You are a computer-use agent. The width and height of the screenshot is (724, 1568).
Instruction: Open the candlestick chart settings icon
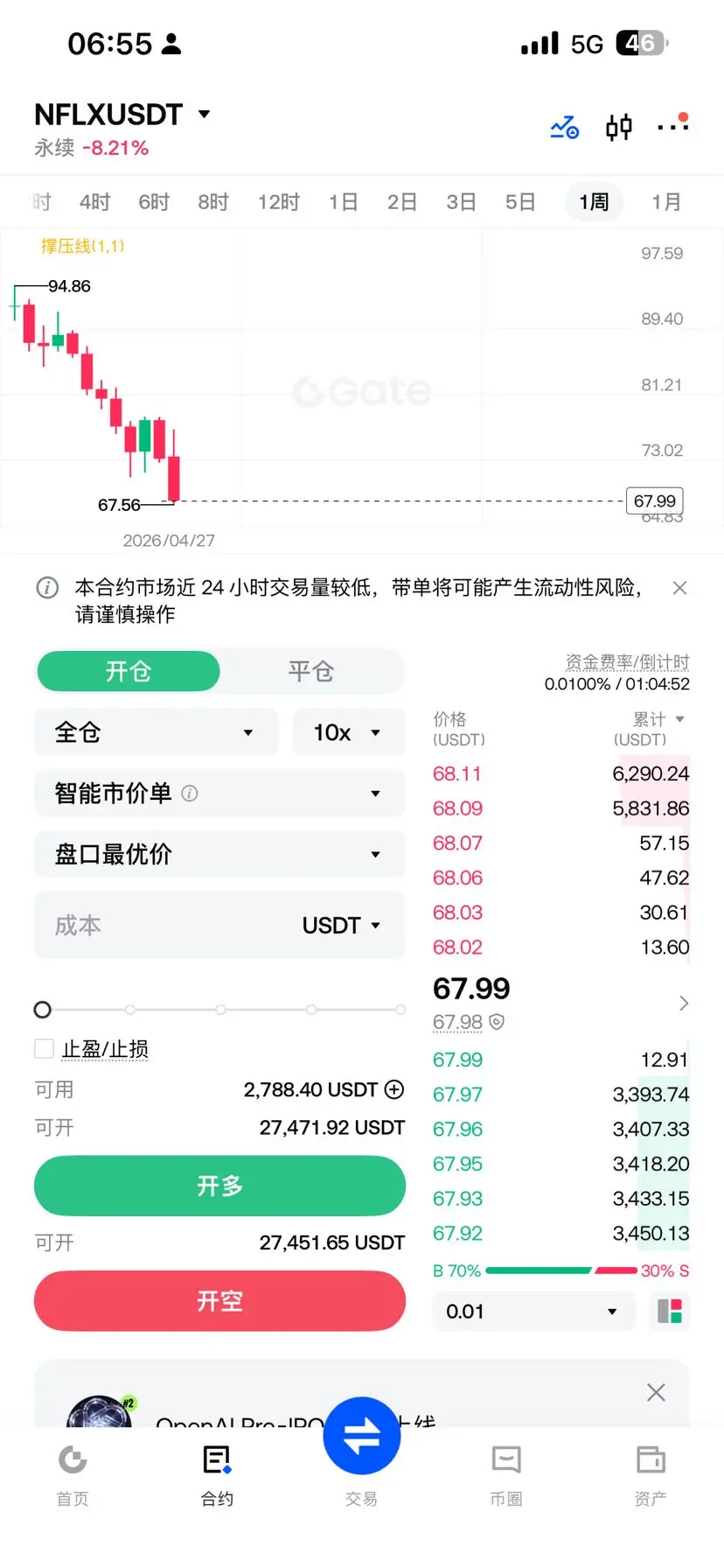coord(619,128)
